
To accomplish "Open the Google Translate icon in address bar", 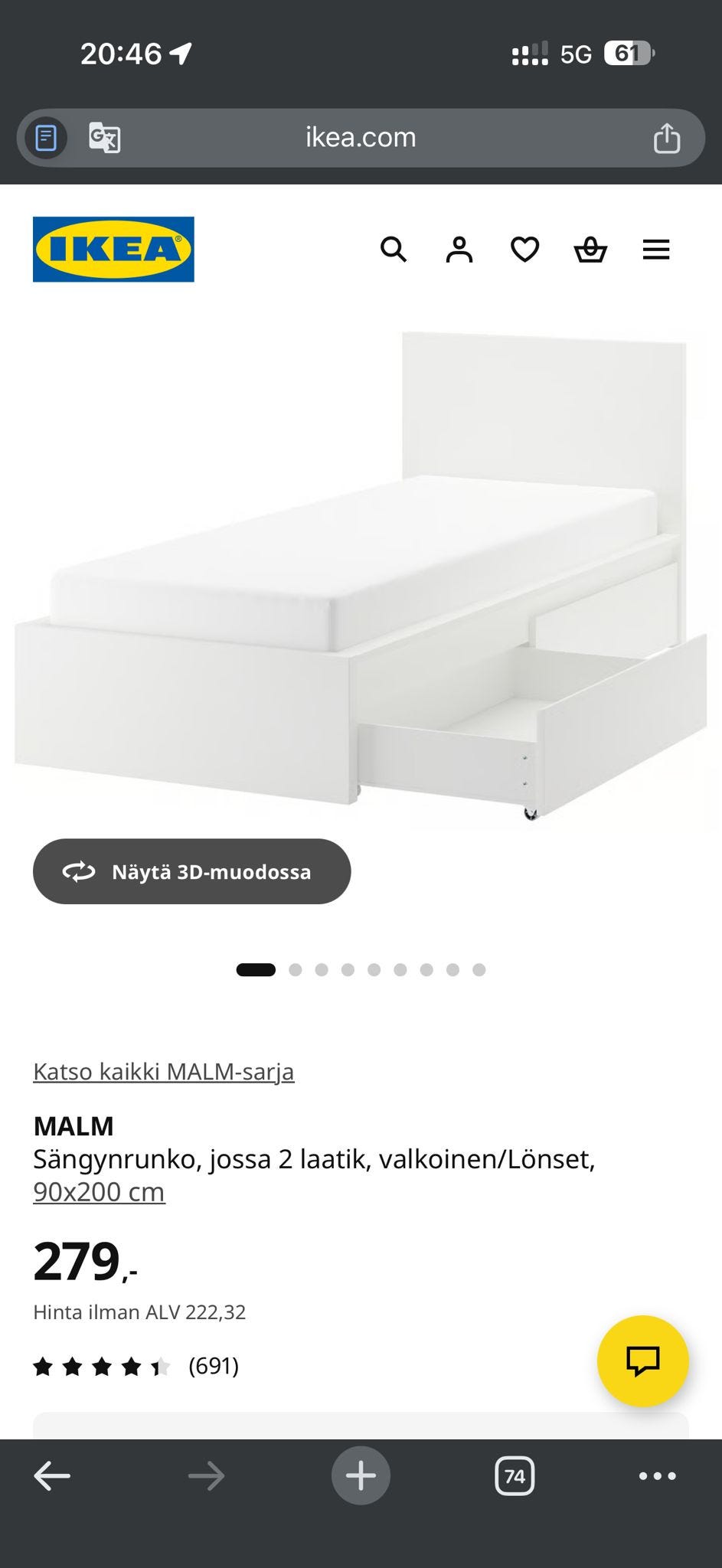I will [103, 139].
